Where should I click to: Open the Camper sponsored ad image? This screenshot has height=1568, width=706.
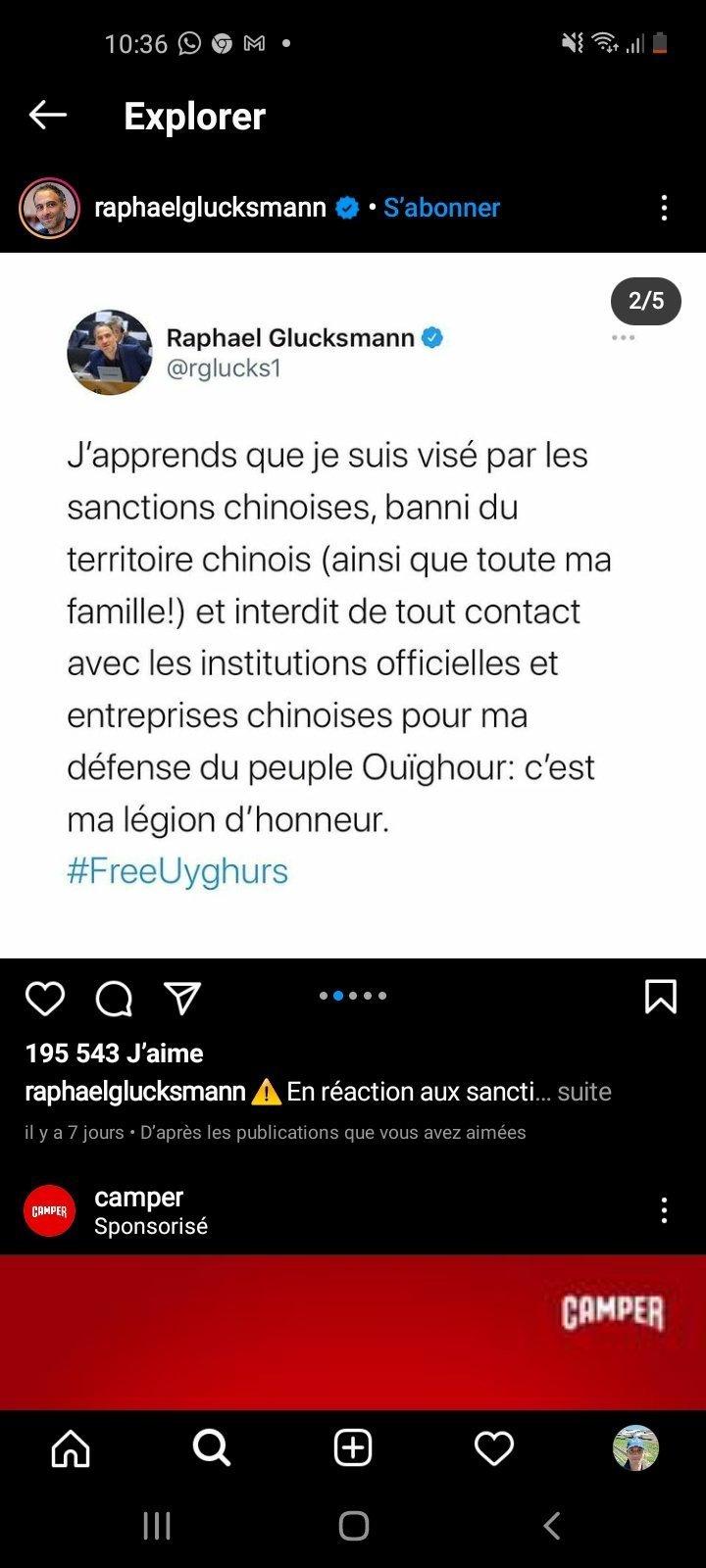(353, 1333)
